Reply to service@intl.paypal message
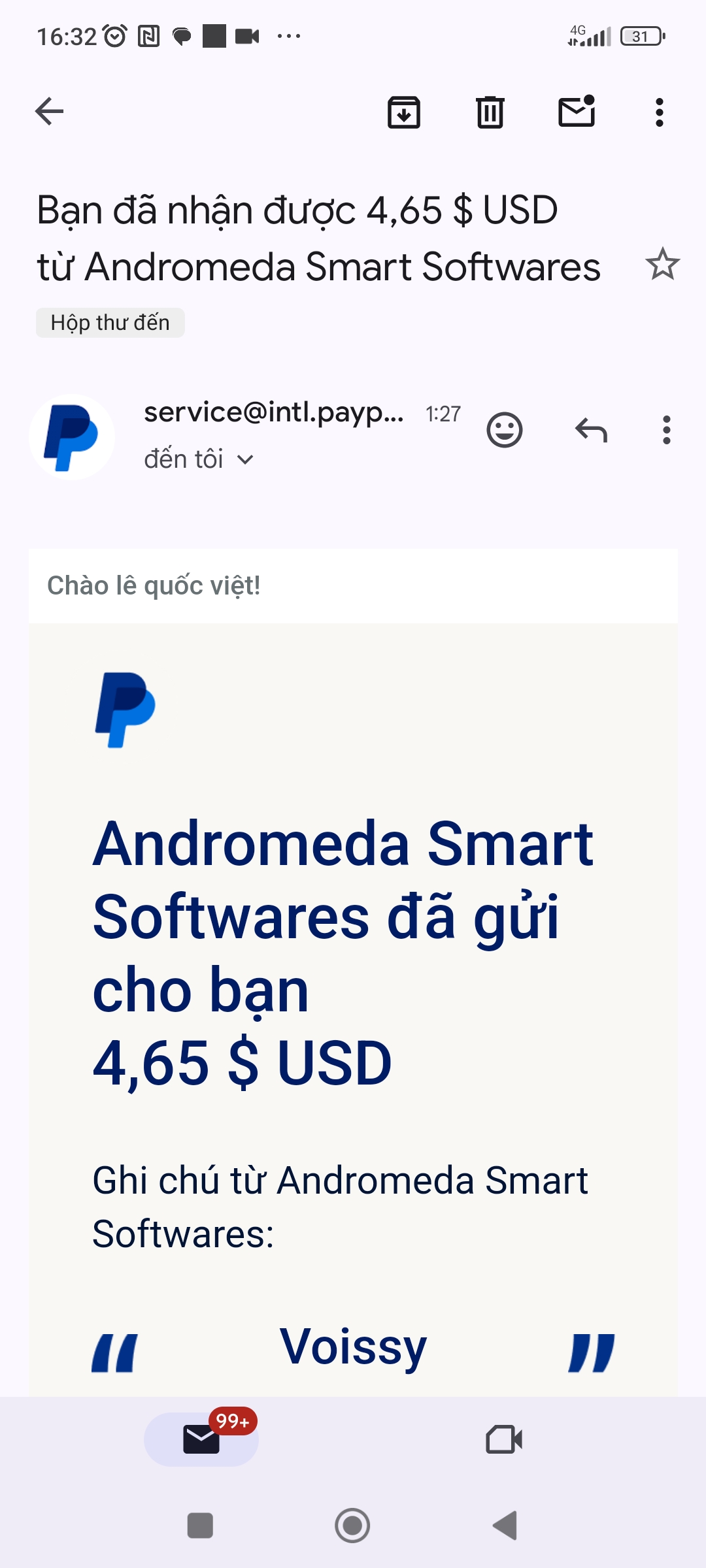Screen dimensions: 706x1568 (x=591, y=430)
